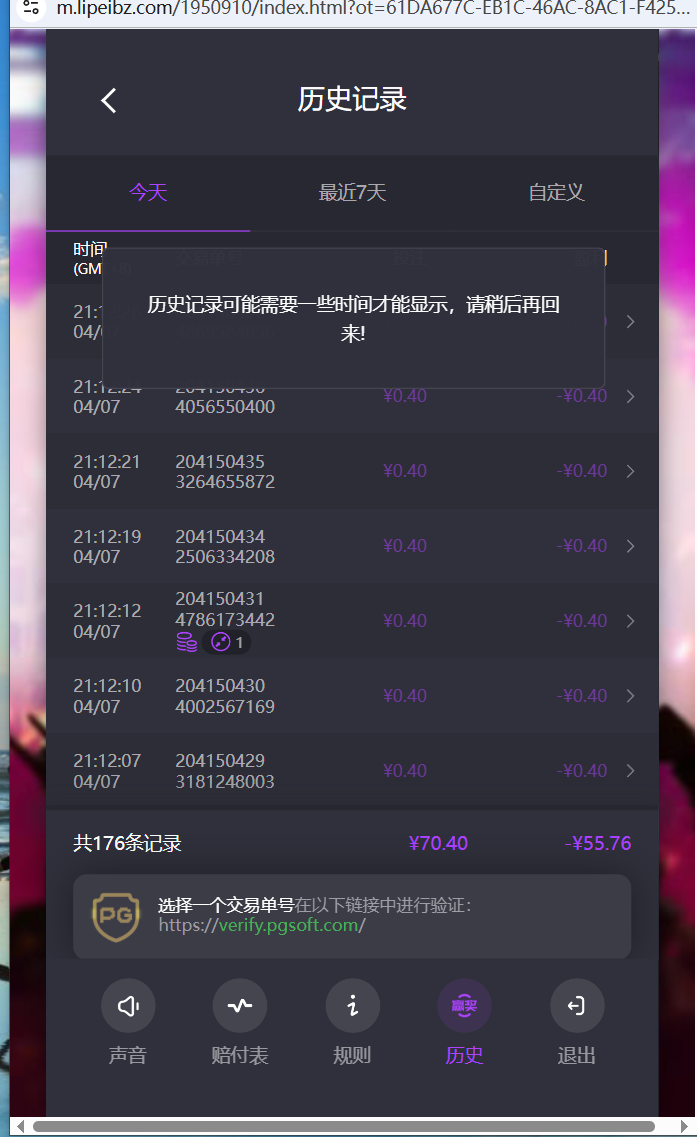Tap the 声音 sound button
Image resolution: width=697 pixels, height=1137 pixels.
pyautogui.click(x=128, y=1006)
